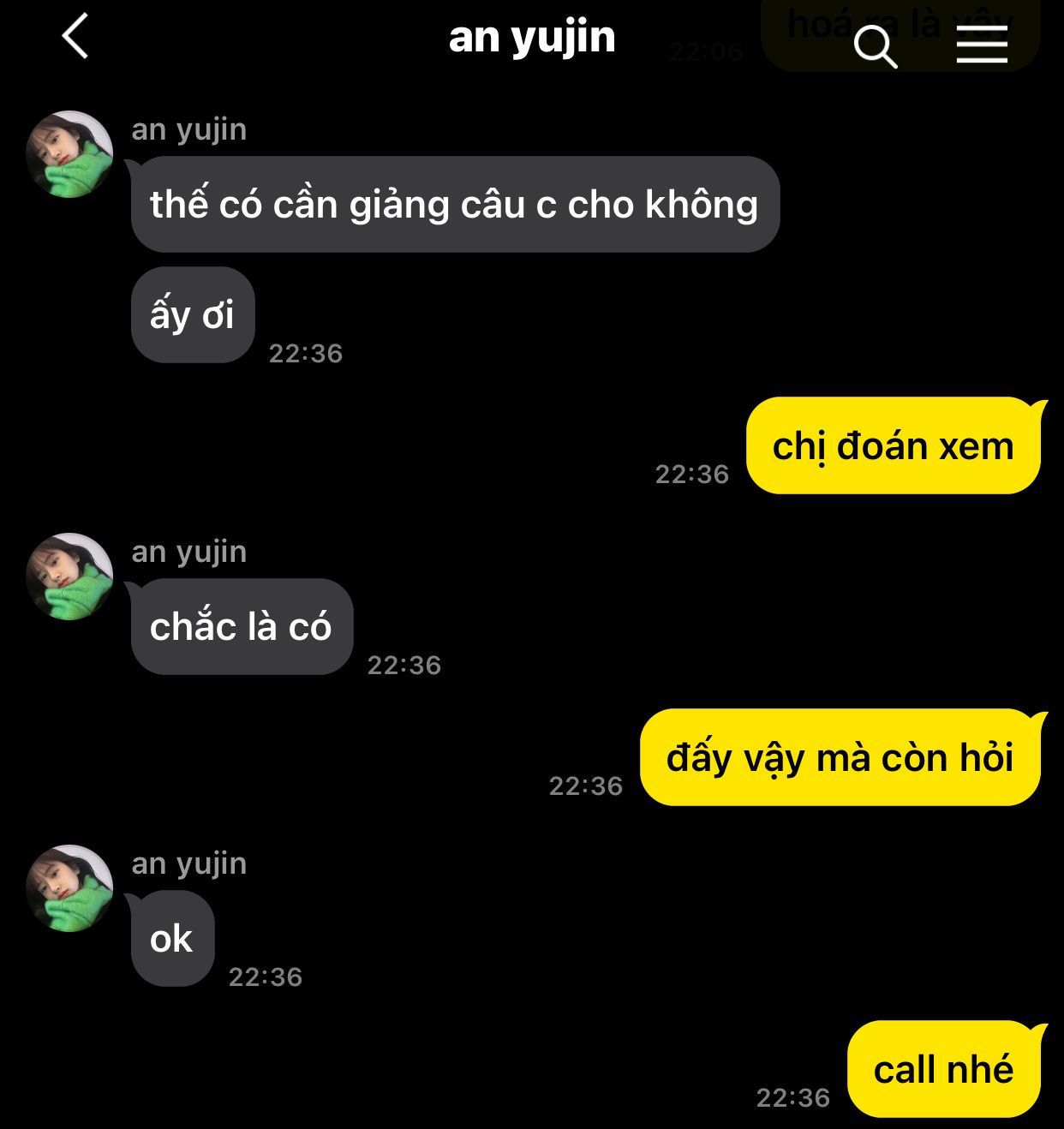Go back to the chat list
Viewport: 1064px width, 1129px height.
click(75, 38)
